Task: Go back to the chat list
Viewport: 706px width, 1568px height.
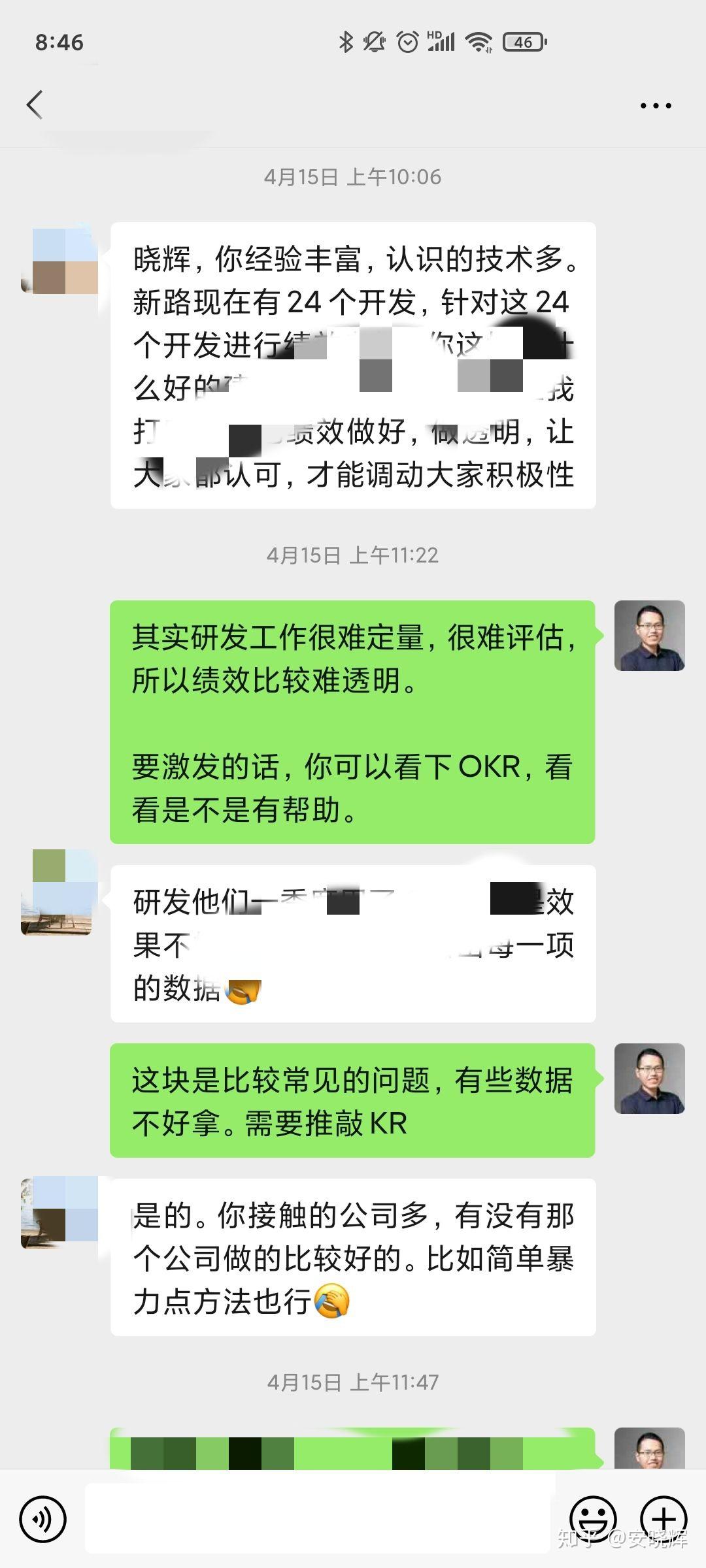Action: (35, 105)
